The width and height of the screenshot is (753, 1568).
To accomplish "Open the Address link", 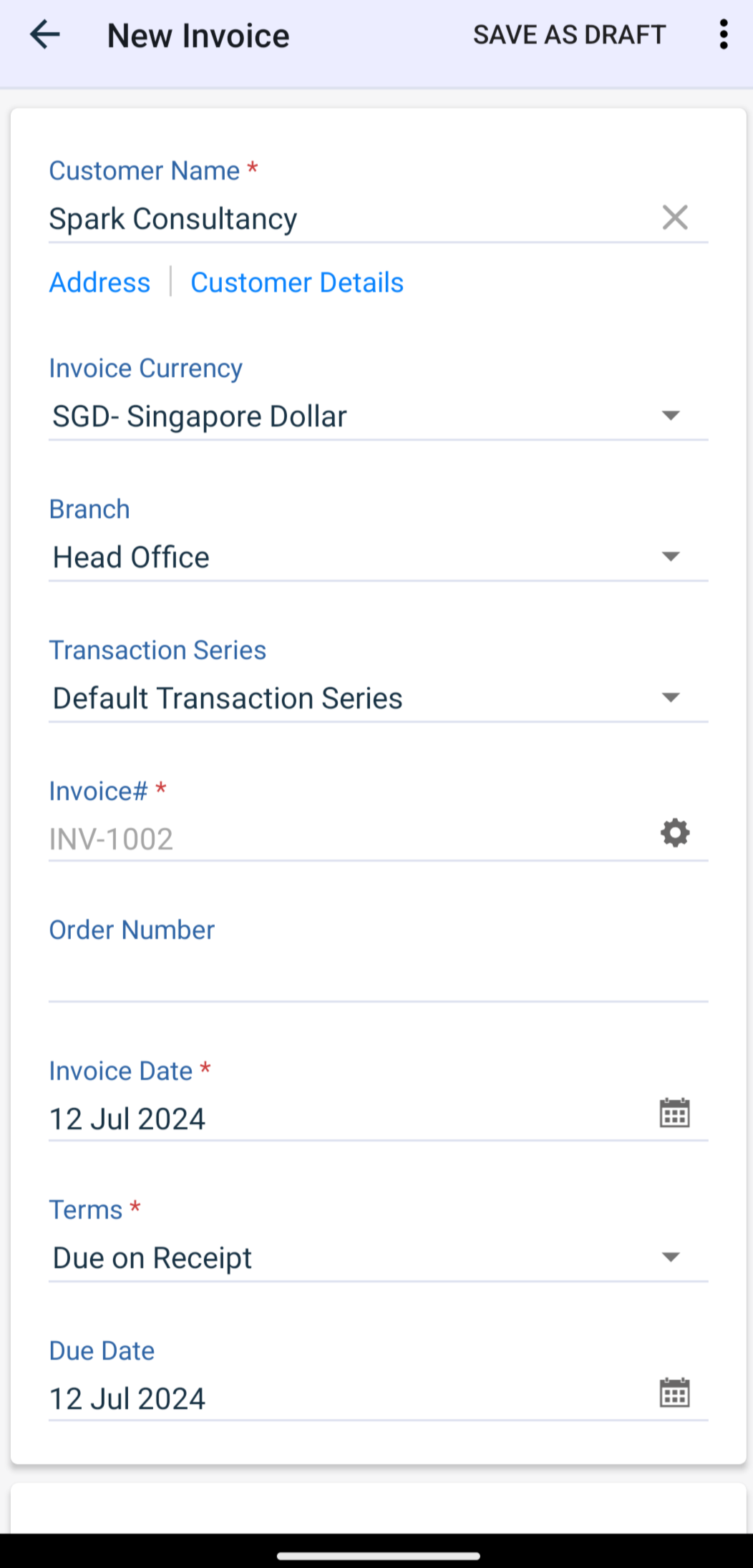I will click(99, 283).
